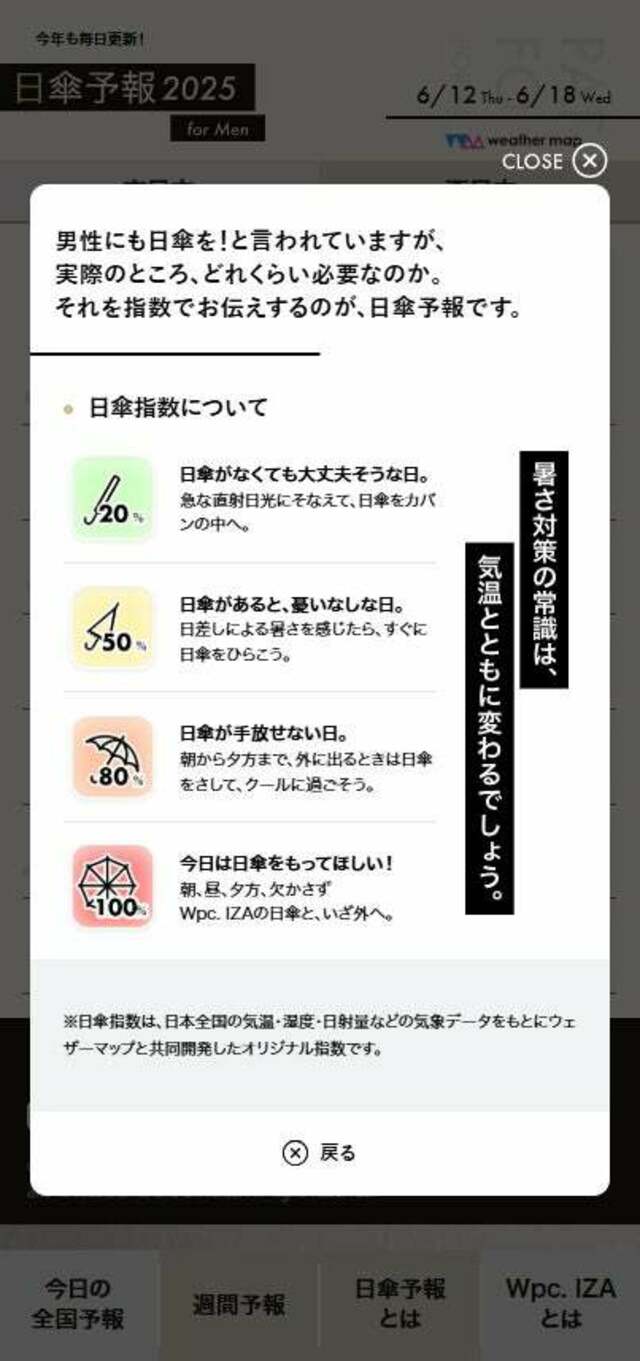Tap 戻る to go back

320,1153
